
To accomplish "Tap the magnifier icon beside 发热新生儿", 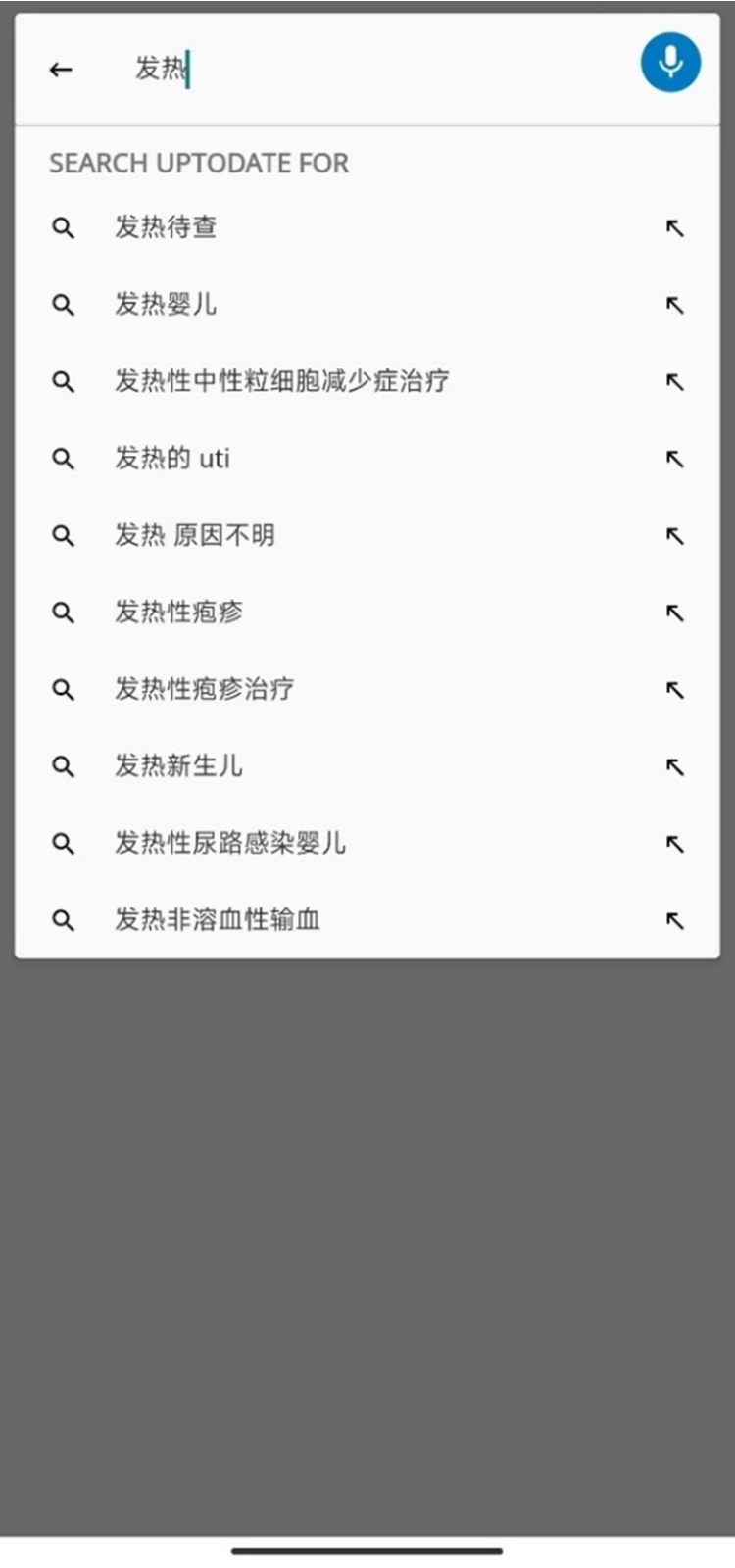I will [64, 766].
